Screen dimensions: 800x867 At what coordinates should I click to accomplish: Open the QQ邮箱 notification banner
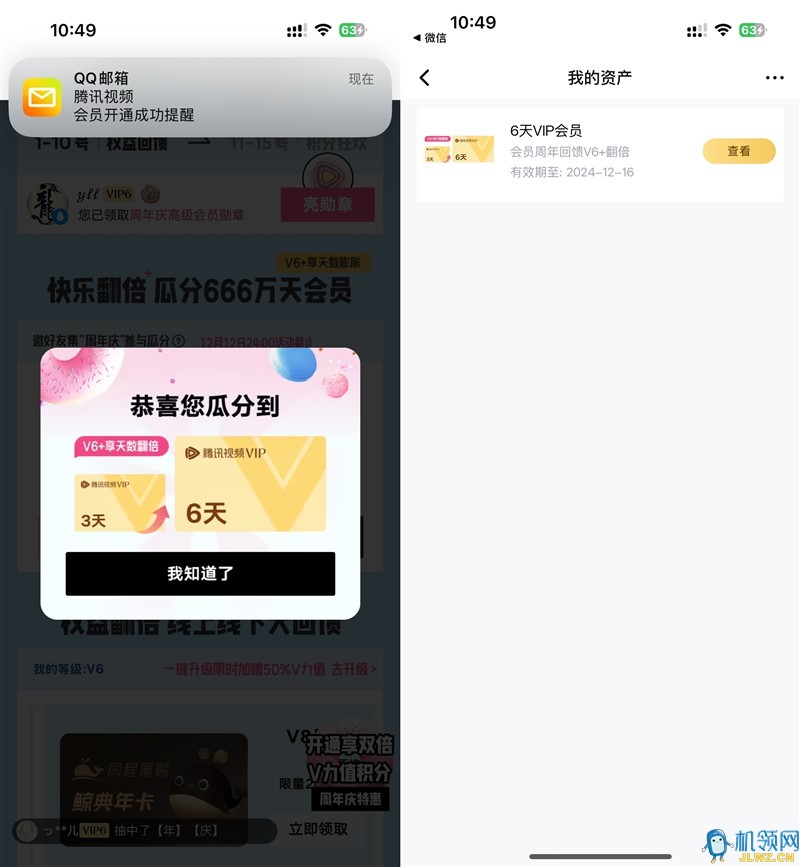point(200,97)
